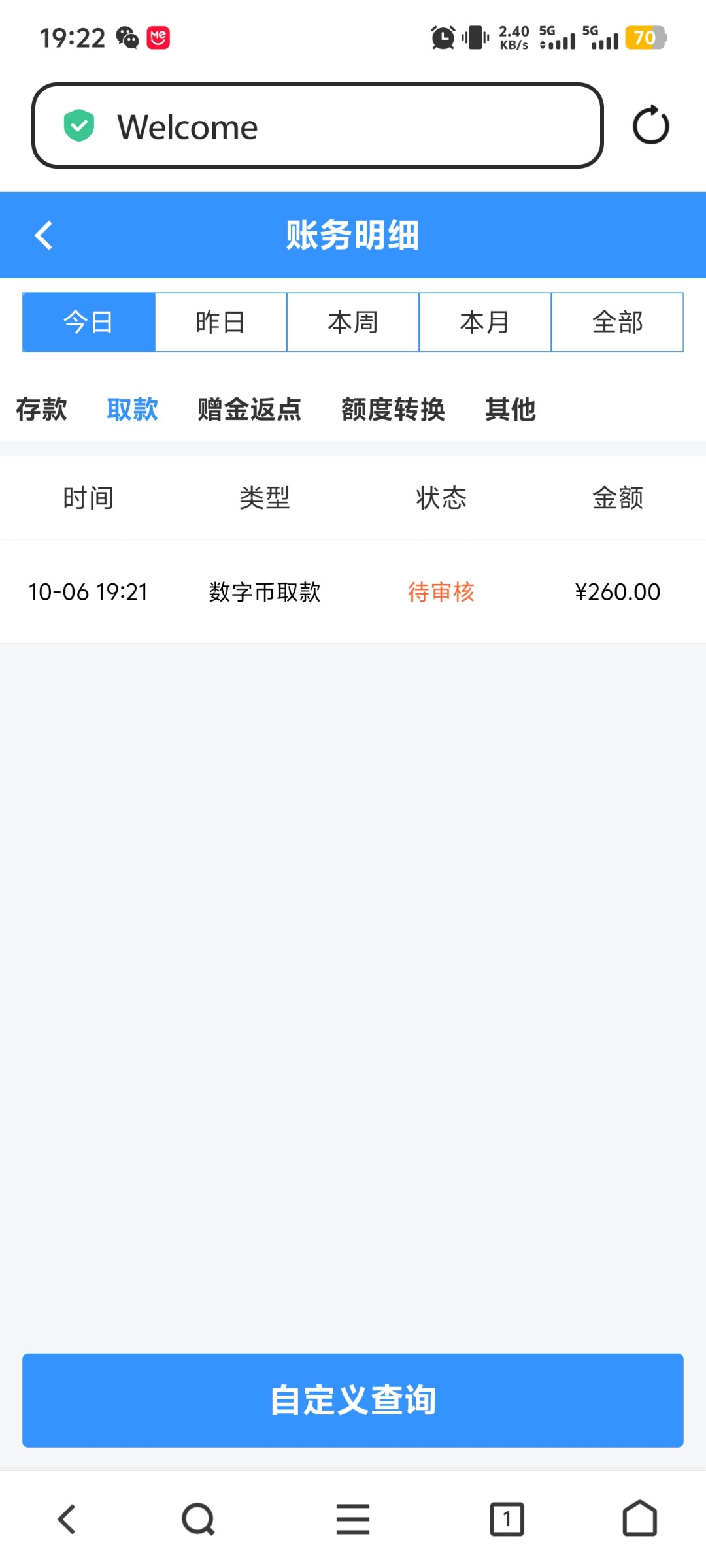This screenshot has height=1568, width=706.
Task: Select the 今日 time filter
Action: tap(89, 322)
